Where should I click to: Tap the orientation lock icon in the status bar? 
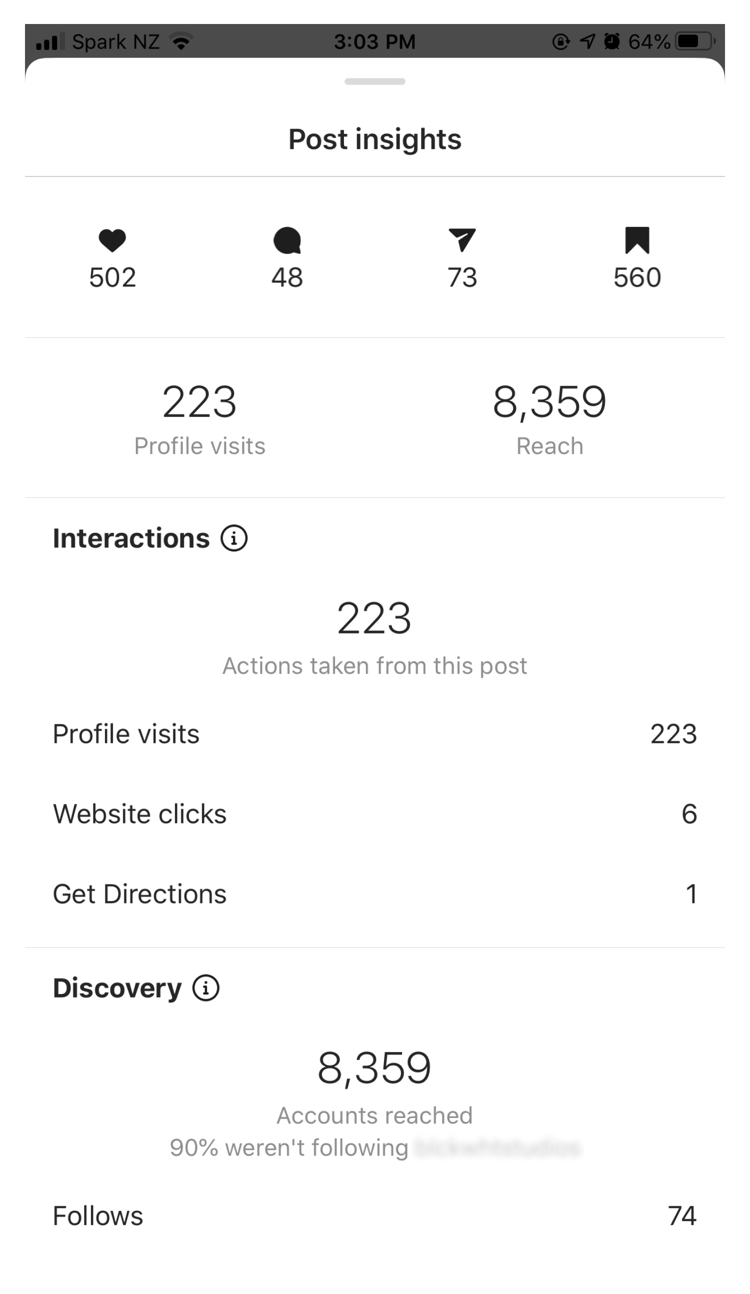coord(563,41)
